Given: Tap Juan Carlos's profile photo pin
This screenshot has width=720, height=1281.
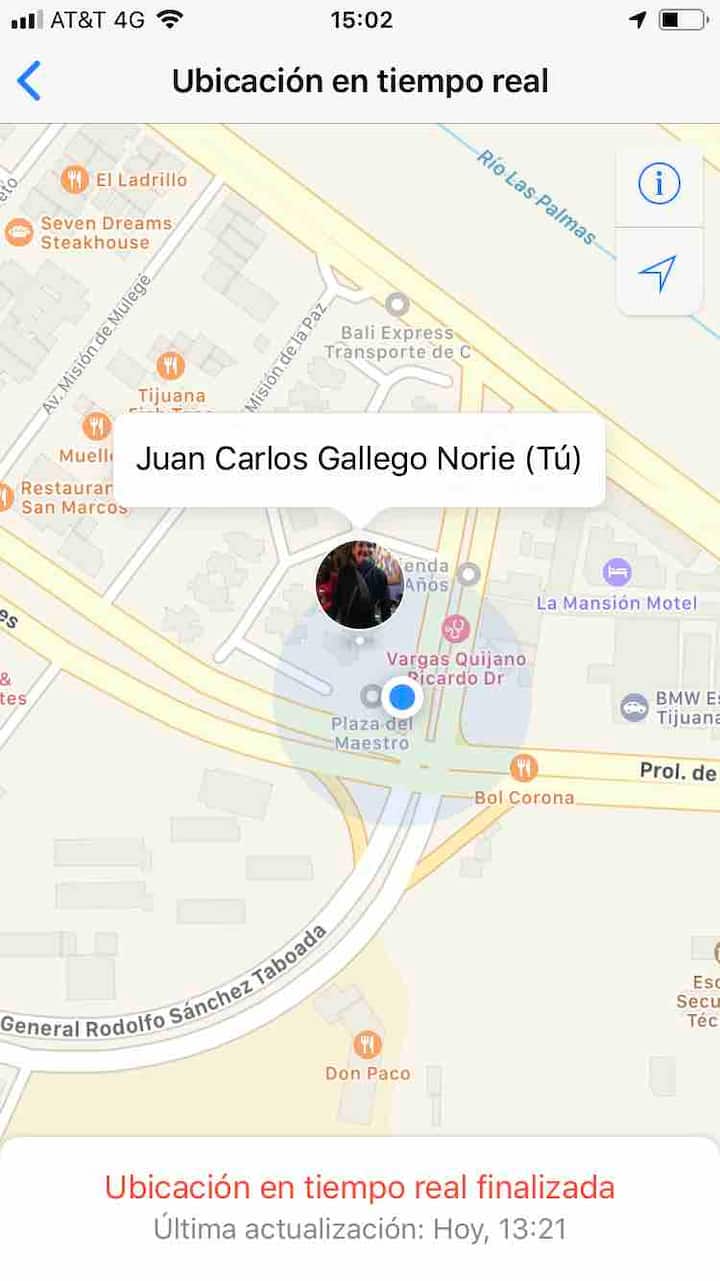Looking at the screenshot, I should tap(360, 585).
